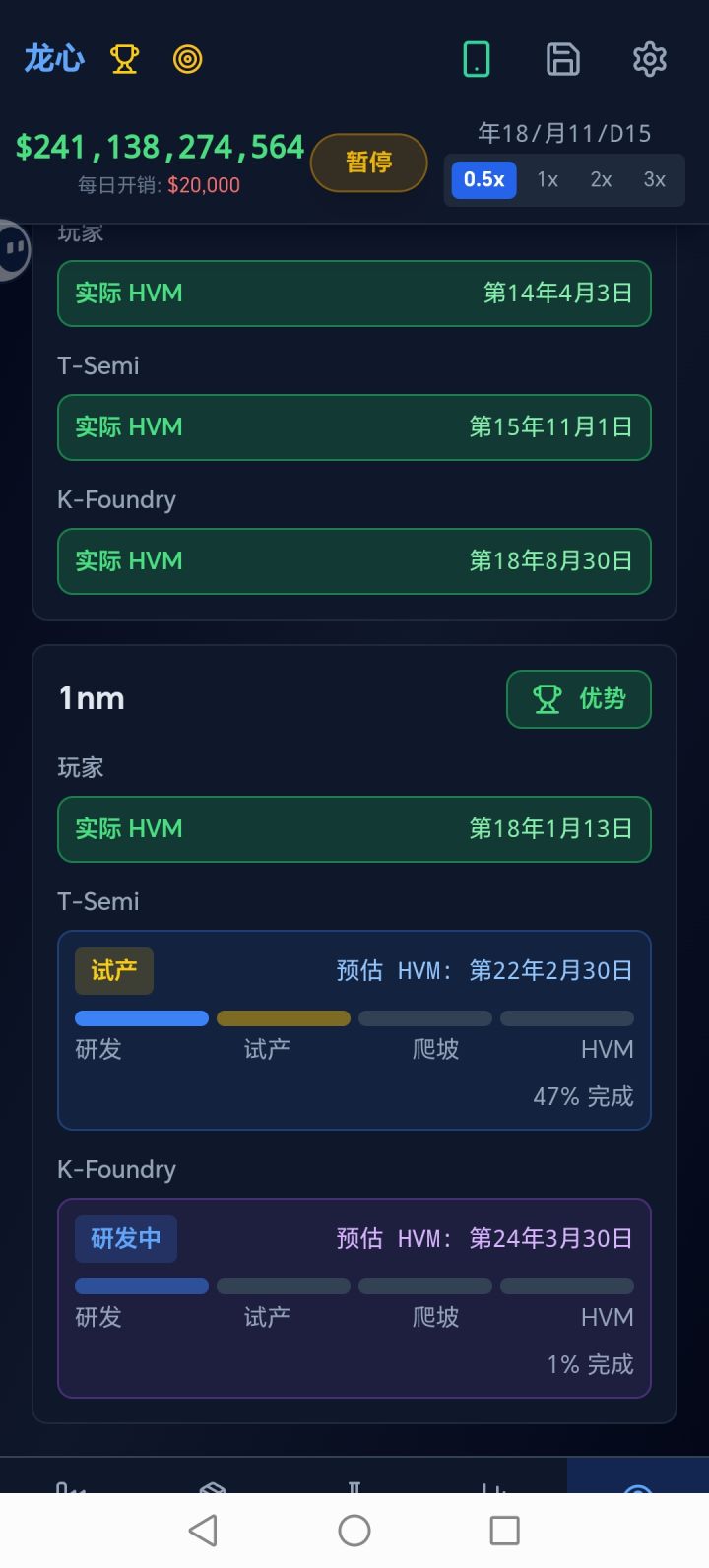Click the trophy icon in the top bar
The image size is (709, 1568).
pos(123,59)
